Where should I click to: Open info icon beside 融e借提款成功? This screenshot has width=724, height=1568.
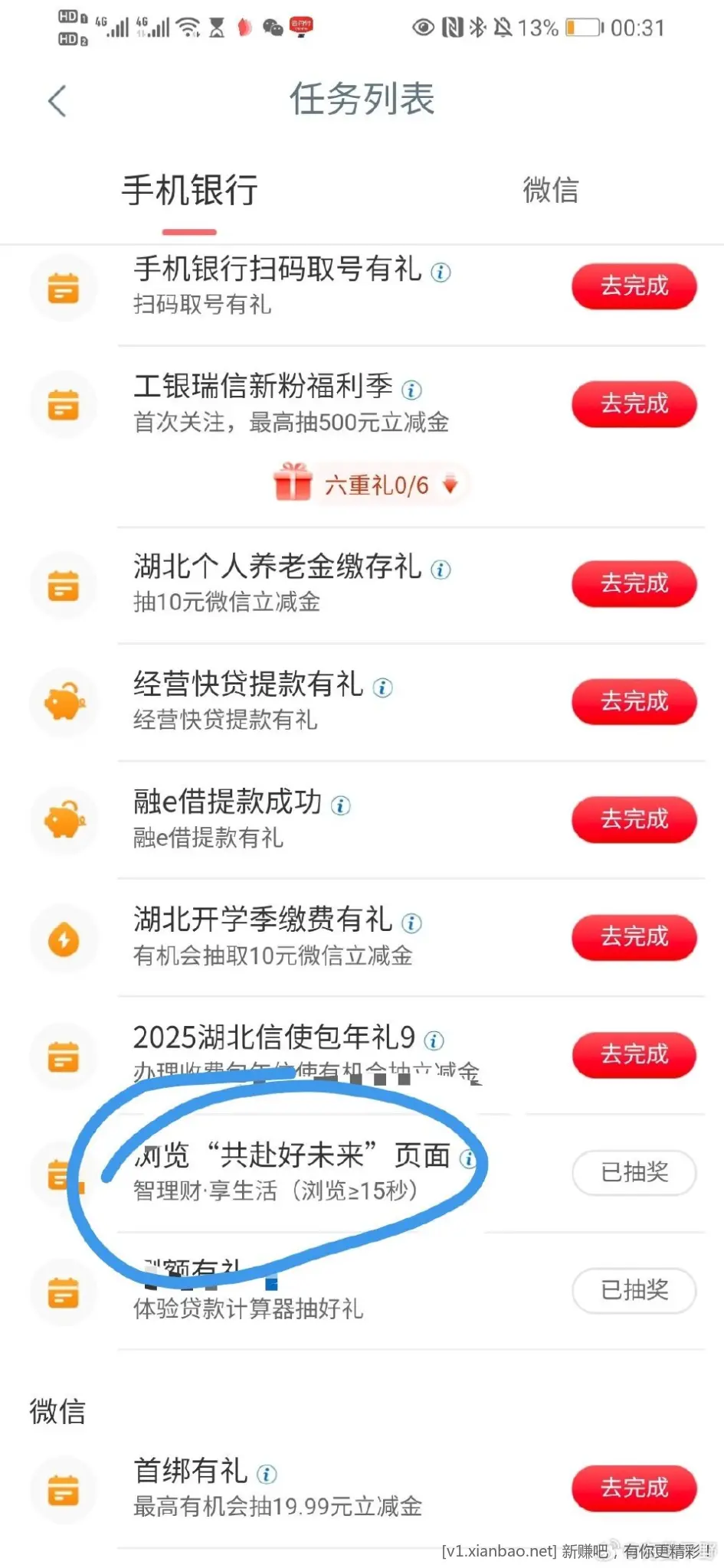(340, 805)
